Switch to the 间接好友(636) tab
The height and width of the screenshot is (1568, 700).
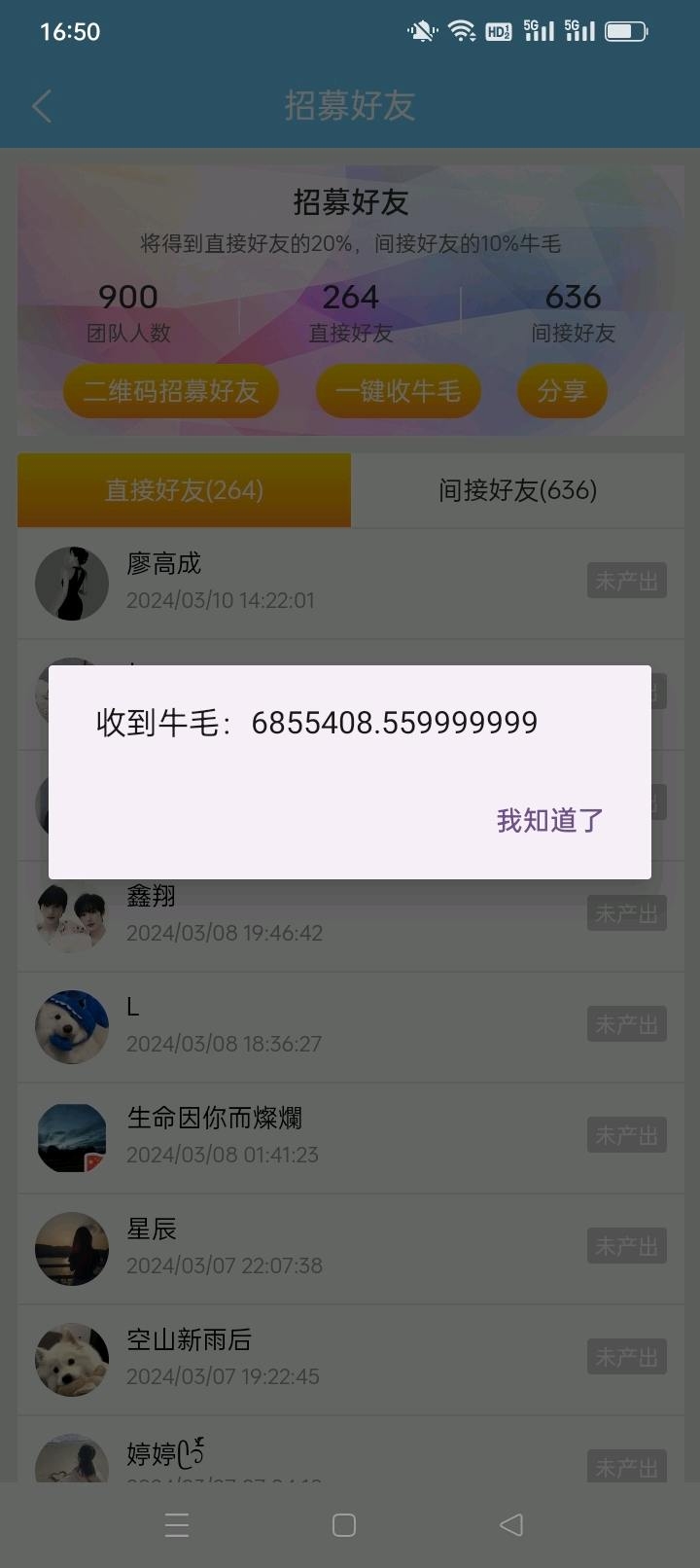517,490
